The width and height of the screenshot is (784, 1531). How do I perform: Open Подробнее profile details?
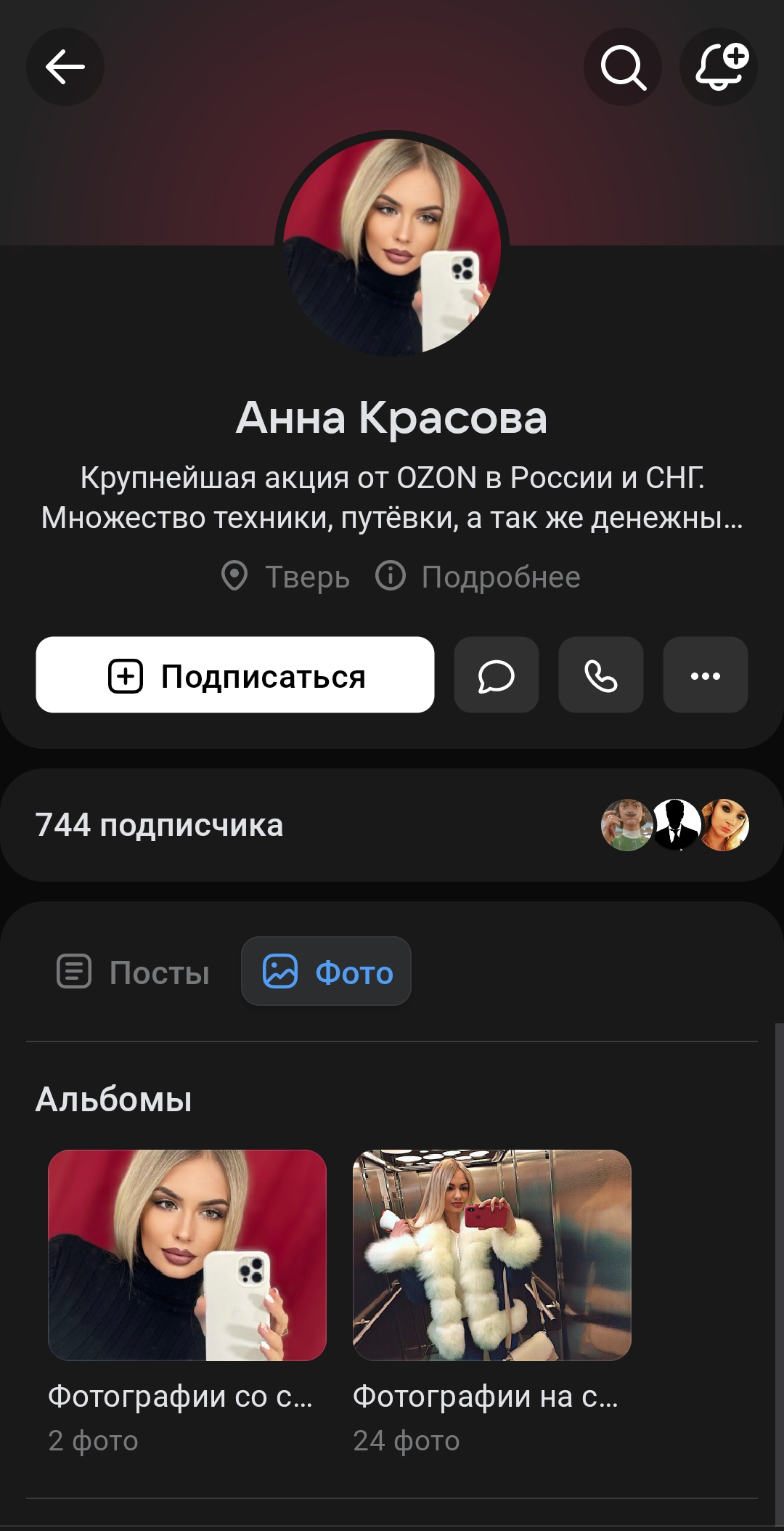click(501, 576)
